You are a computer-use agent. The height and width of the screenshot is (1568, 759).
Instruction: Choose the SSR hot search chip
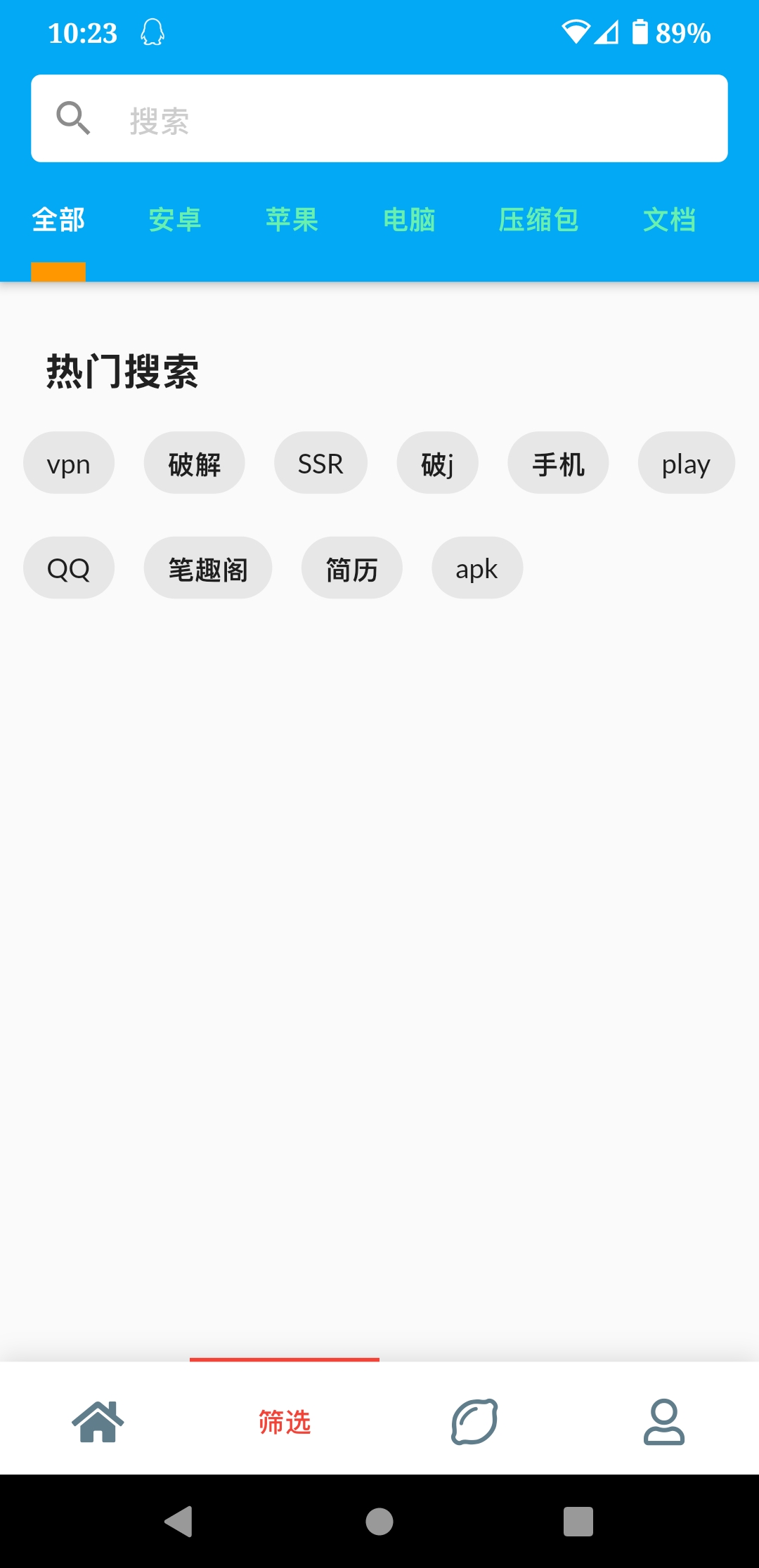click(x=320, y=464)
